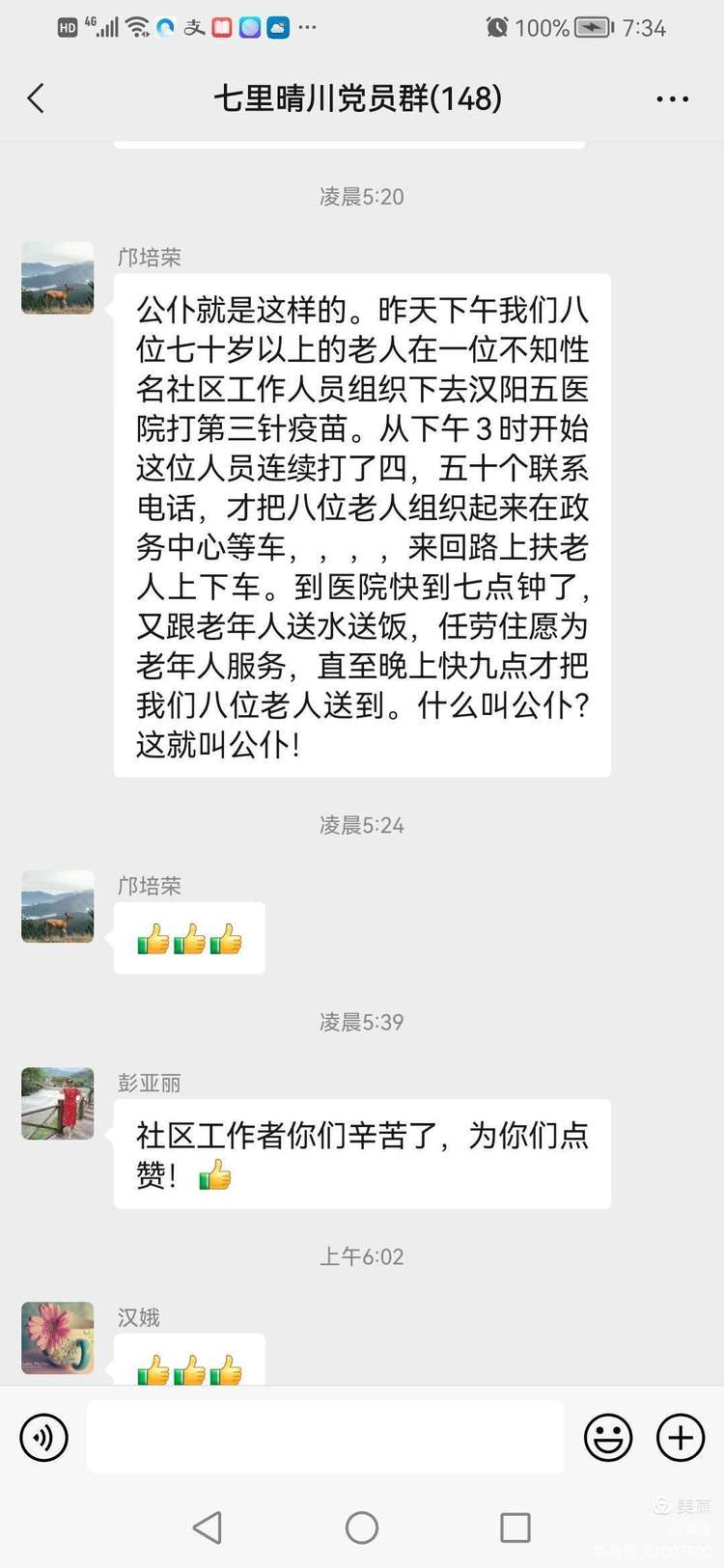Go back from the 七里晴川党员群 chat
Screen dimensions: 724x1568
37,98
